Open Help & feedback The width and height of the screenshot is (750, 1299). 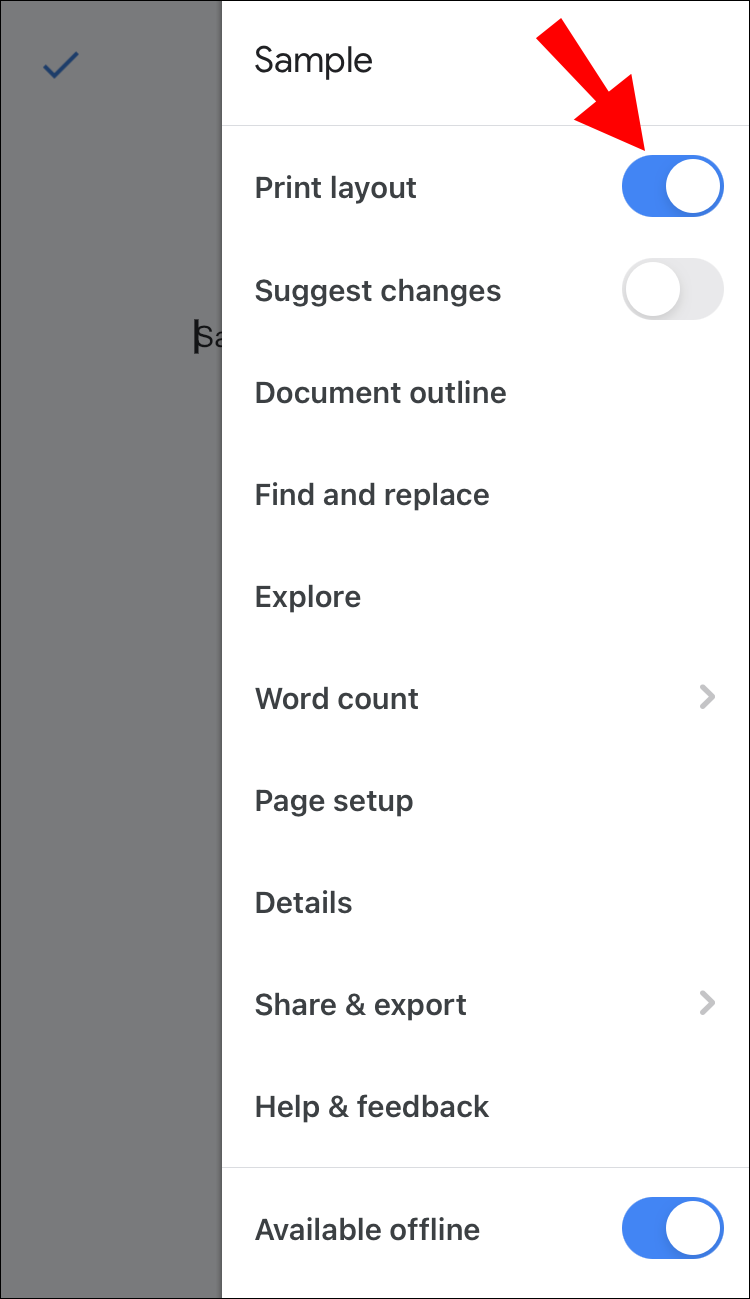click(372, 1107)
